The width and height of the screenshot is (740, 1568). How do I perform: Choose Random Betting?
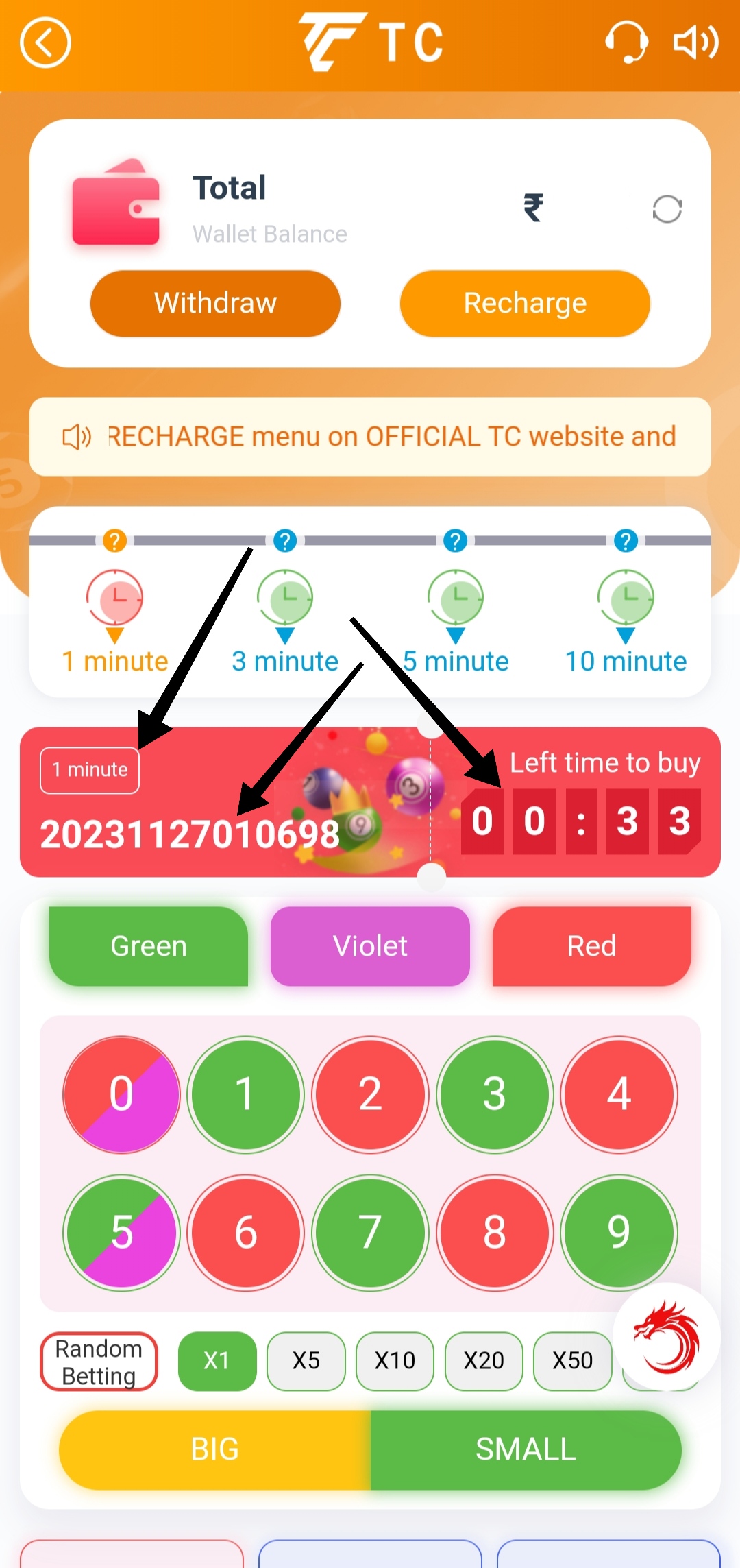tap(99, 1362)
